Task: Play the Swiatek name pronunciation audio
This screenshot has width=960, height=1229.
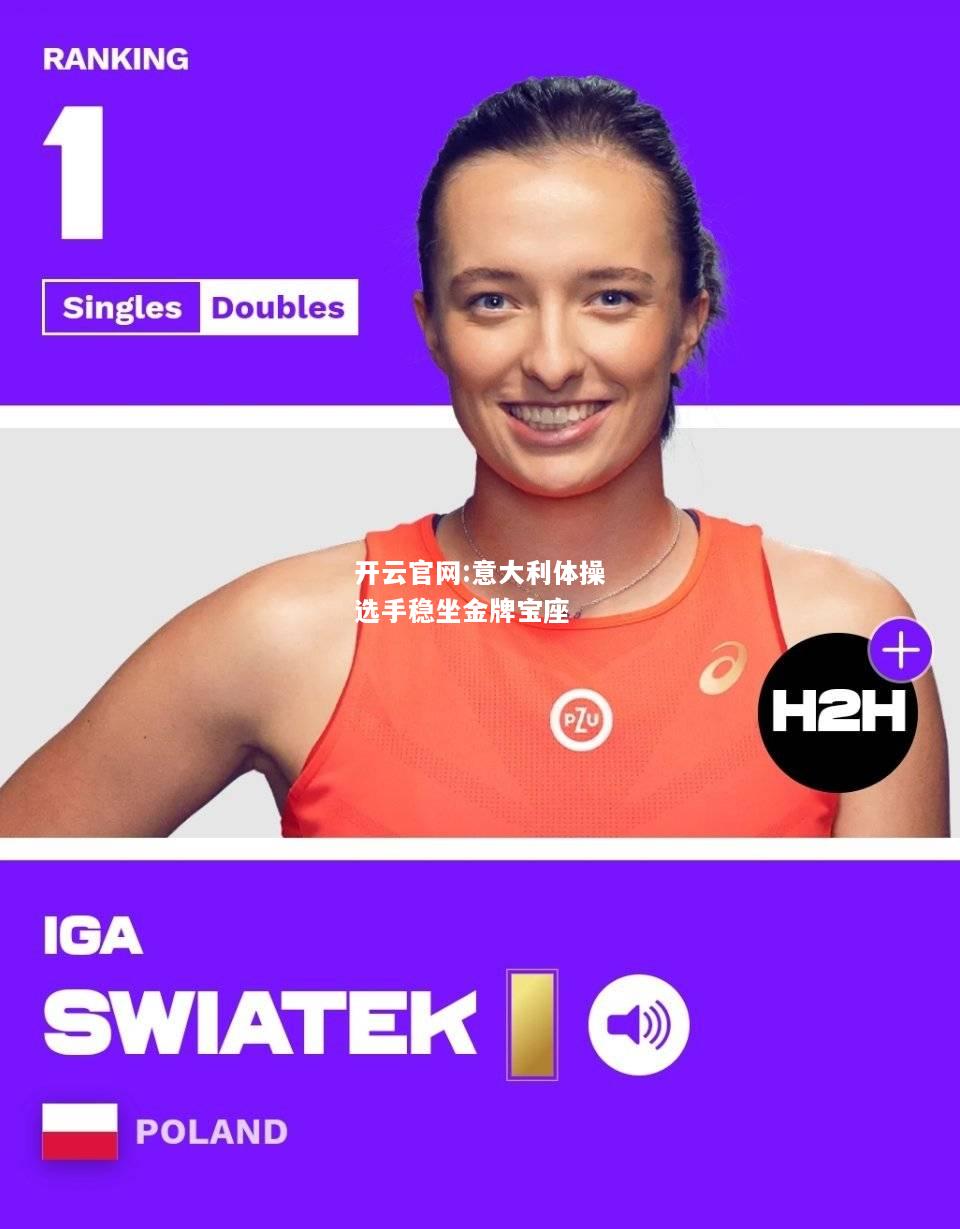Action: 638,1024
